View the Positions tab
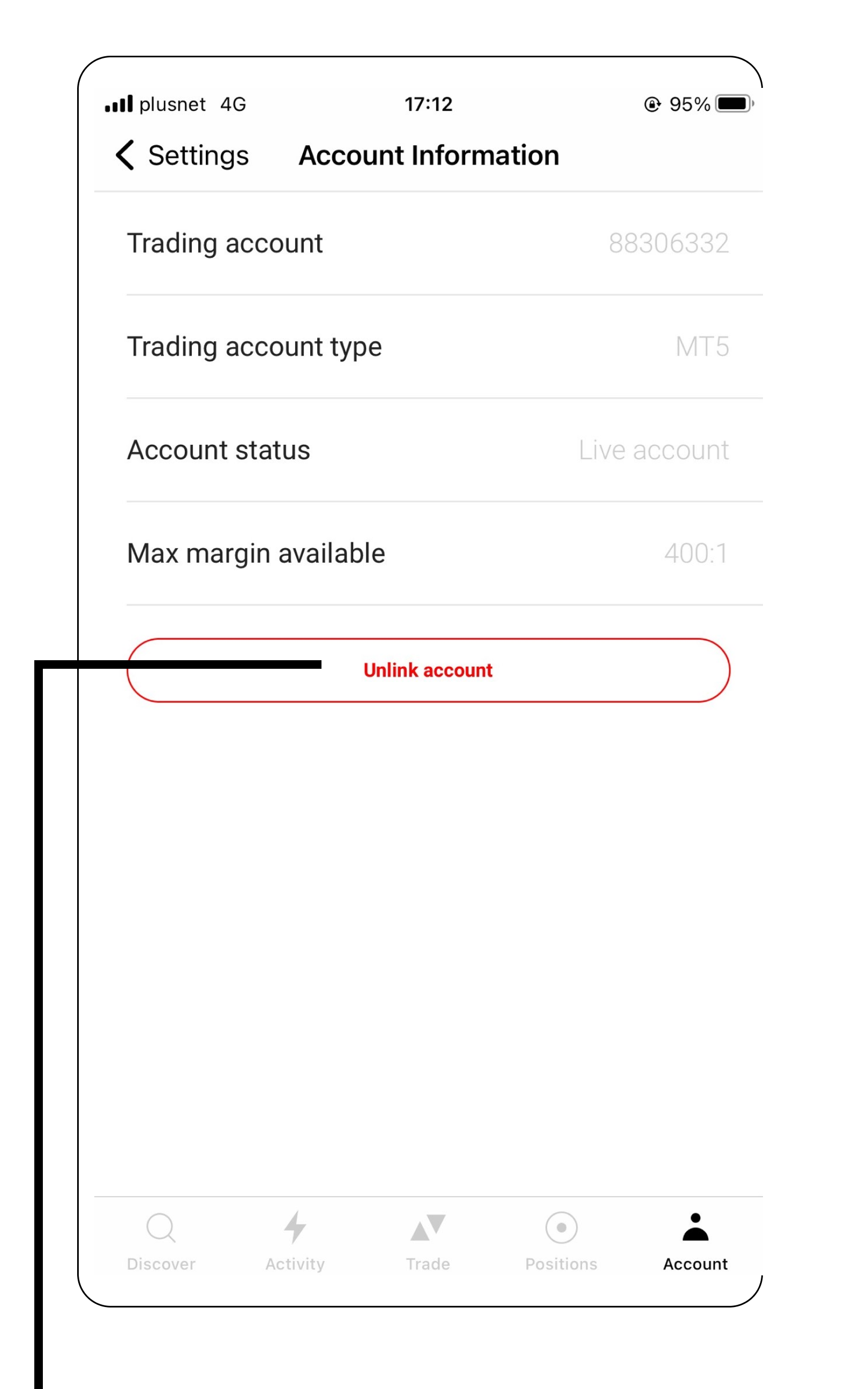The image size is (868, 1389). (562, 1242)
